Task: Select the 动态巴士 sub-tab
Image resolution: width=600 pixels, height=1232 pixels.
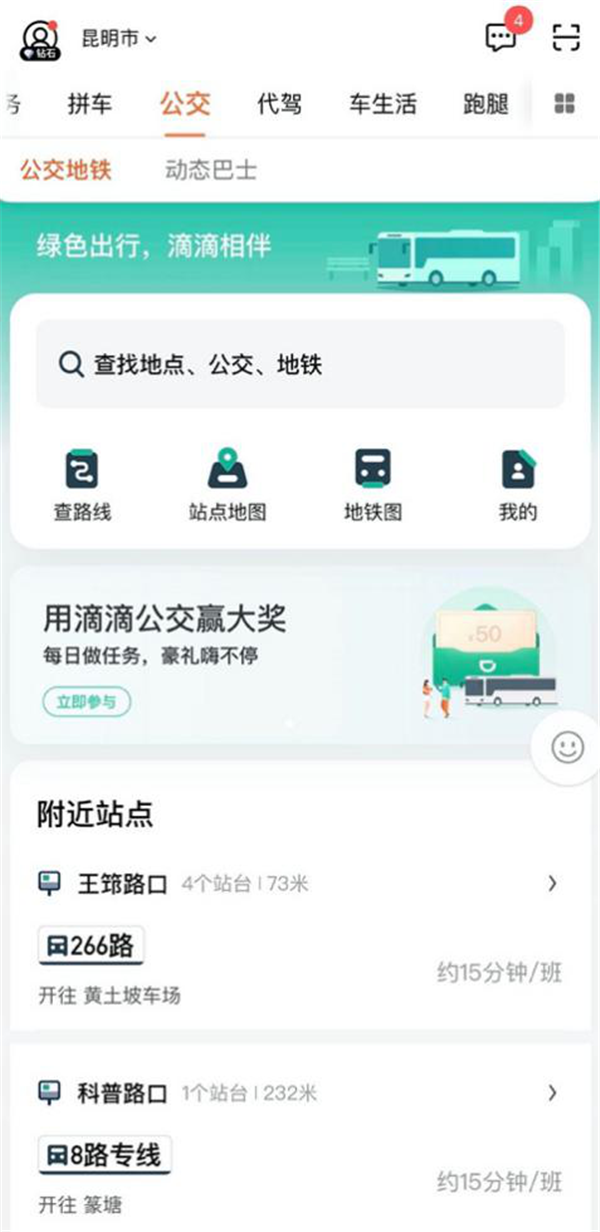Action: 211,169
